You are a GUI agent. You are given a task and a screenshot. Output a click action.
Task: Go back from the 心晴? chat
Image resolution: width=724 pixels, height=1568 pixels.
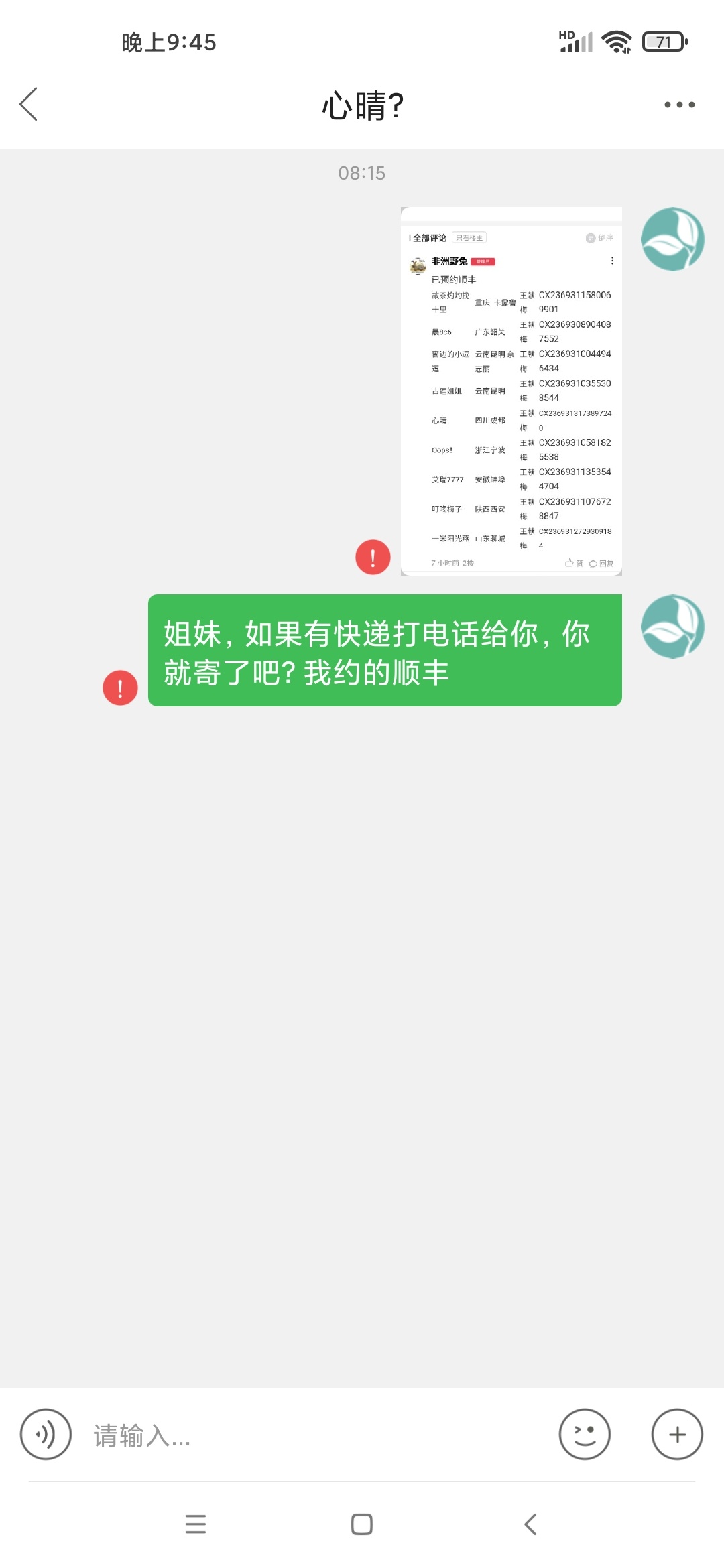(29, 105)
